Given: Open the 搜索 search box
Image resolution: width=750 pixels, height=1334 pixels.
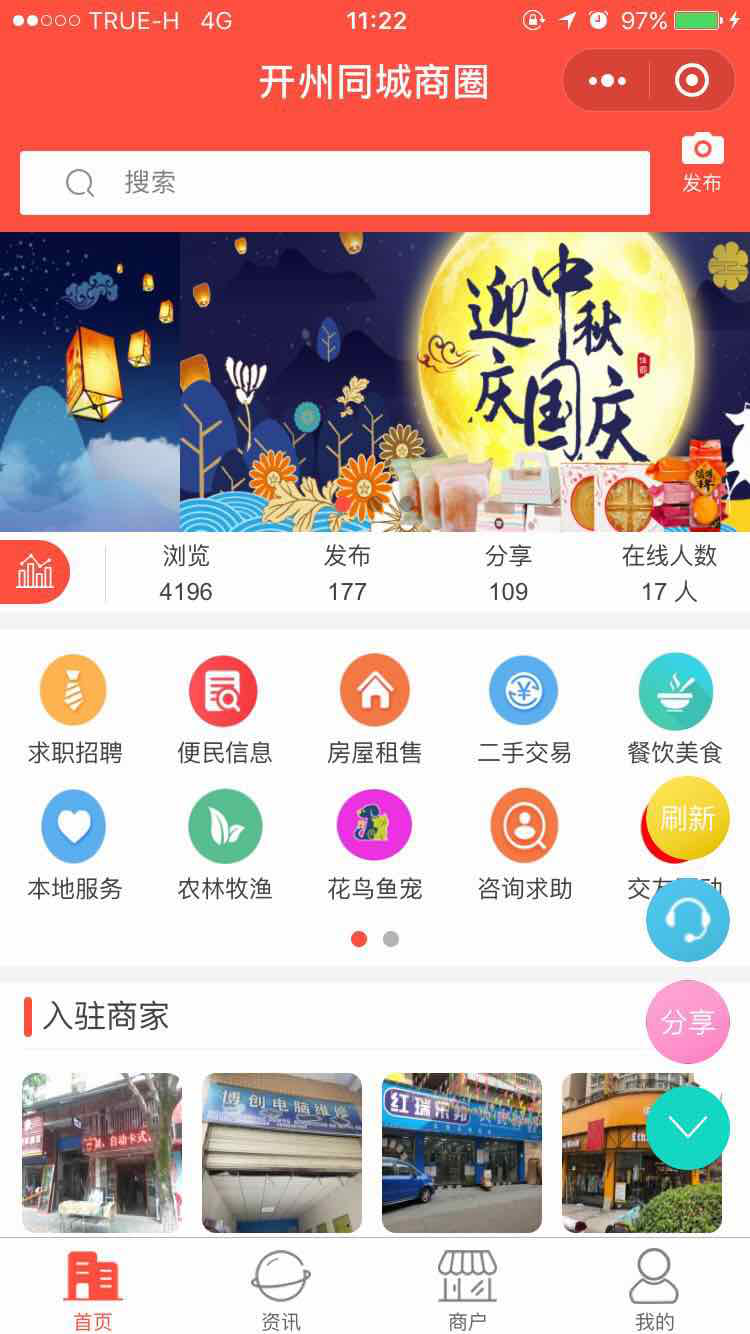Looking at the screenshot, I should [335, 183].
